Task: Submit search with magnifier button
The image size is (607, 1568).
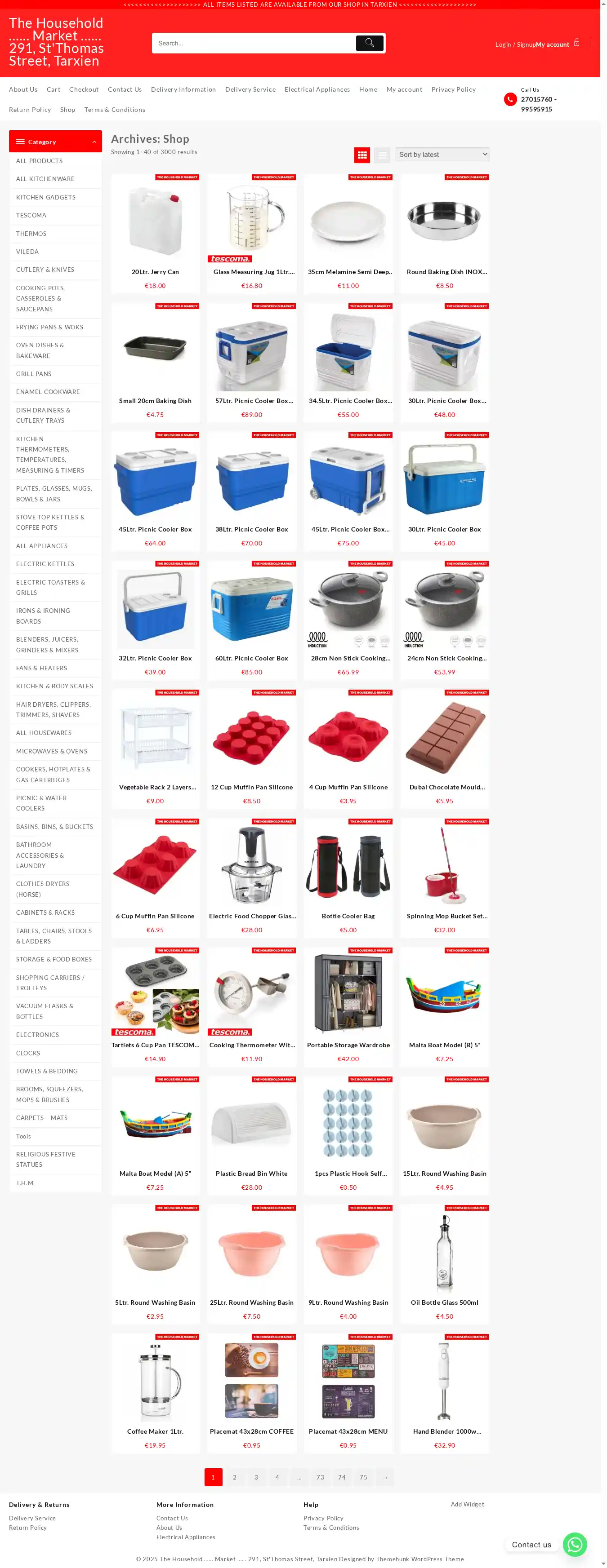Action: click(x=369, y=43)
